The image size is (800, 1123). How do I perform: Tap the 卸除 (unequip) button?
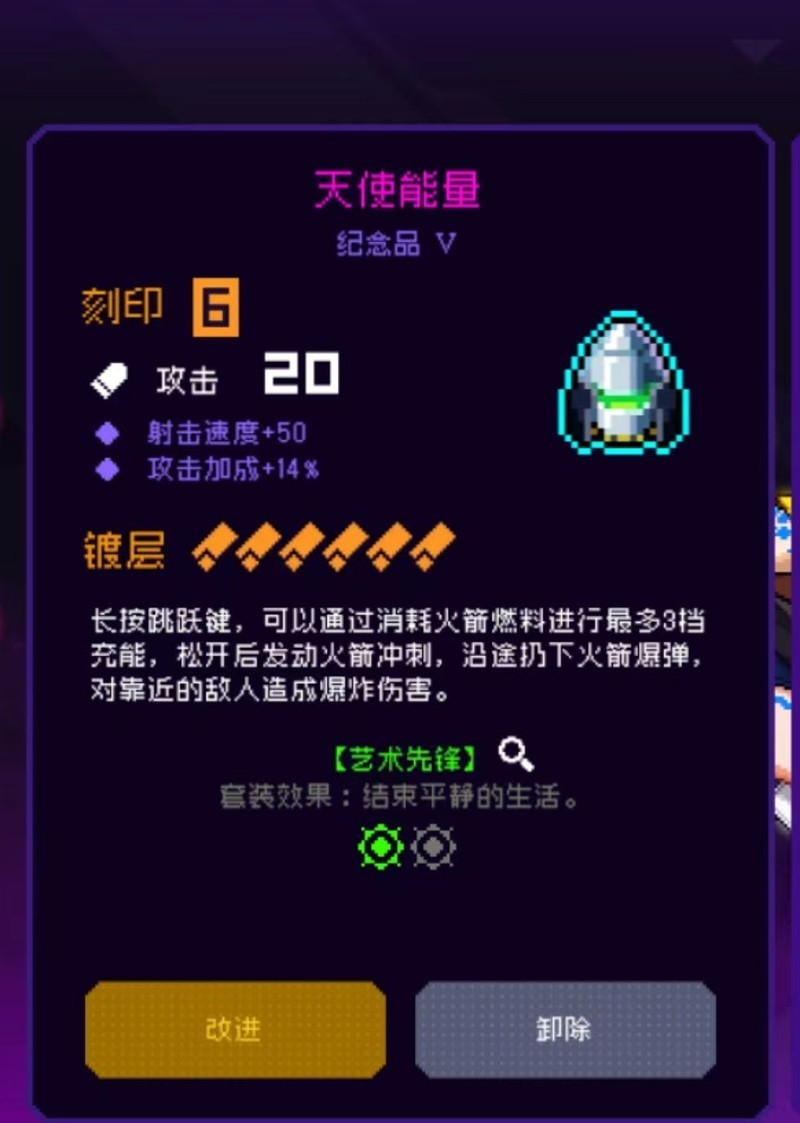click(x=565, y=1029)
